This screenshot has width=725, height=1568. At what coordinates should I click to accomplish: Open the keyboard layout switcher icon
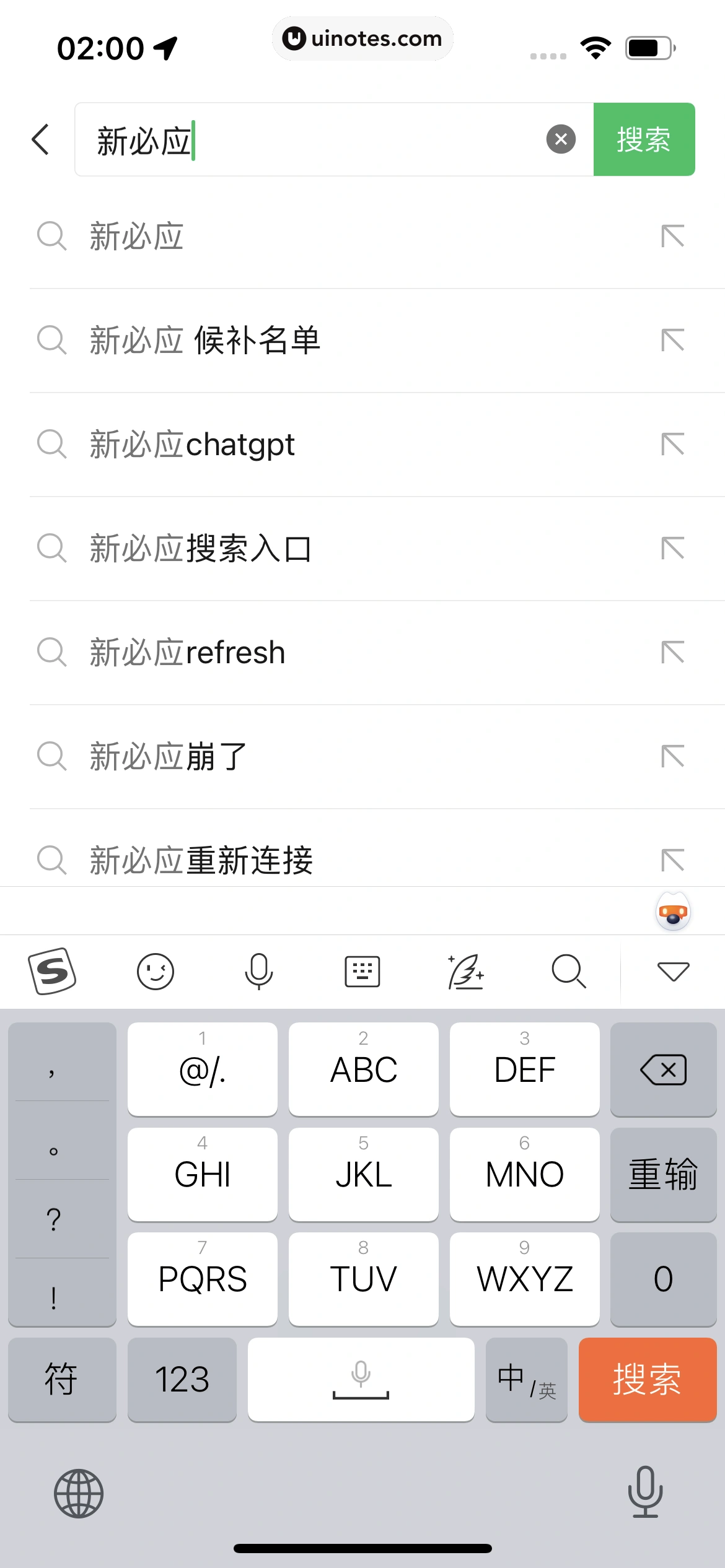362,971
